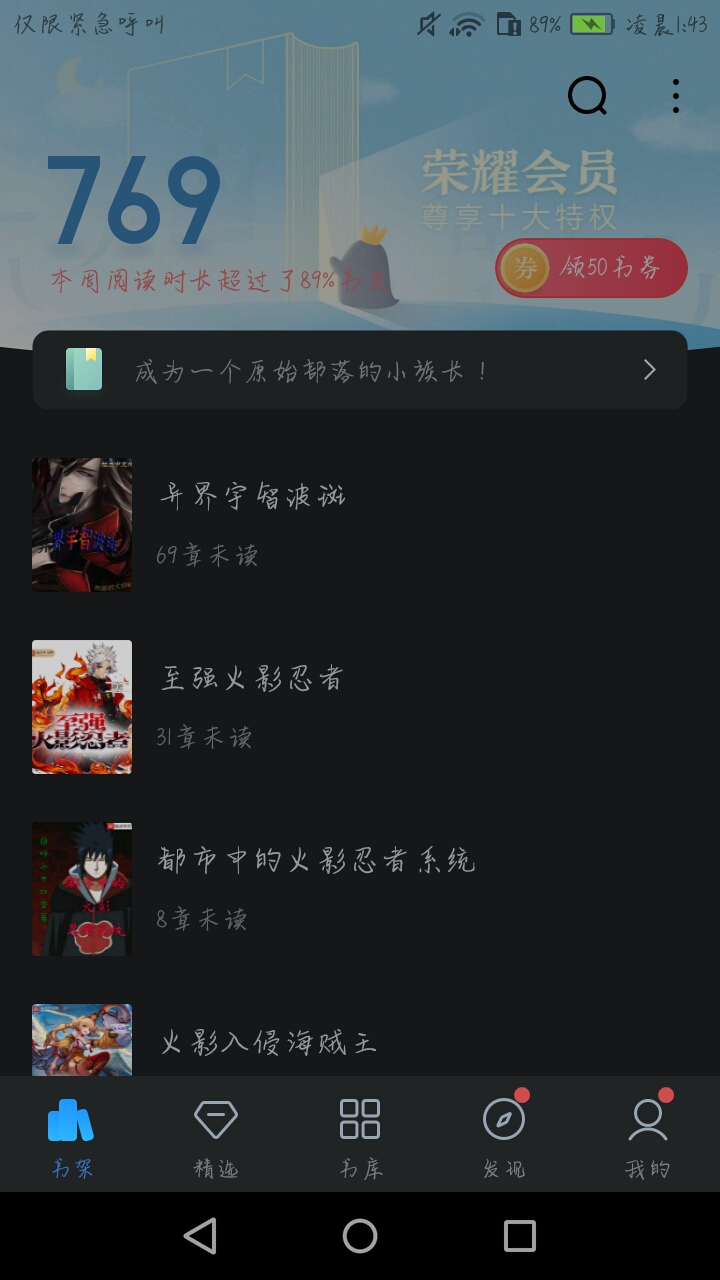Switch to the 书架 tab

[x=71, y=1136]
